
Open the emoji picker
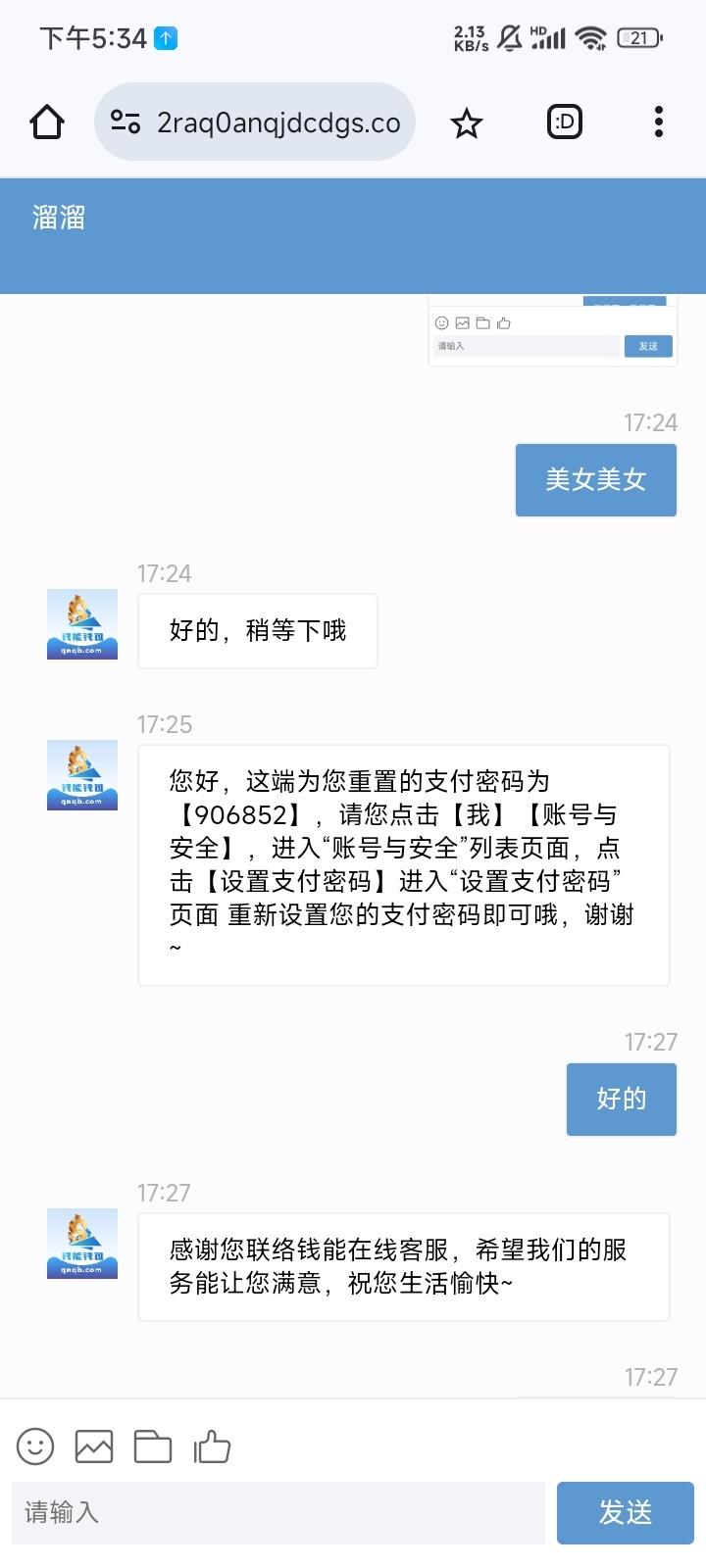point(35,1446)
